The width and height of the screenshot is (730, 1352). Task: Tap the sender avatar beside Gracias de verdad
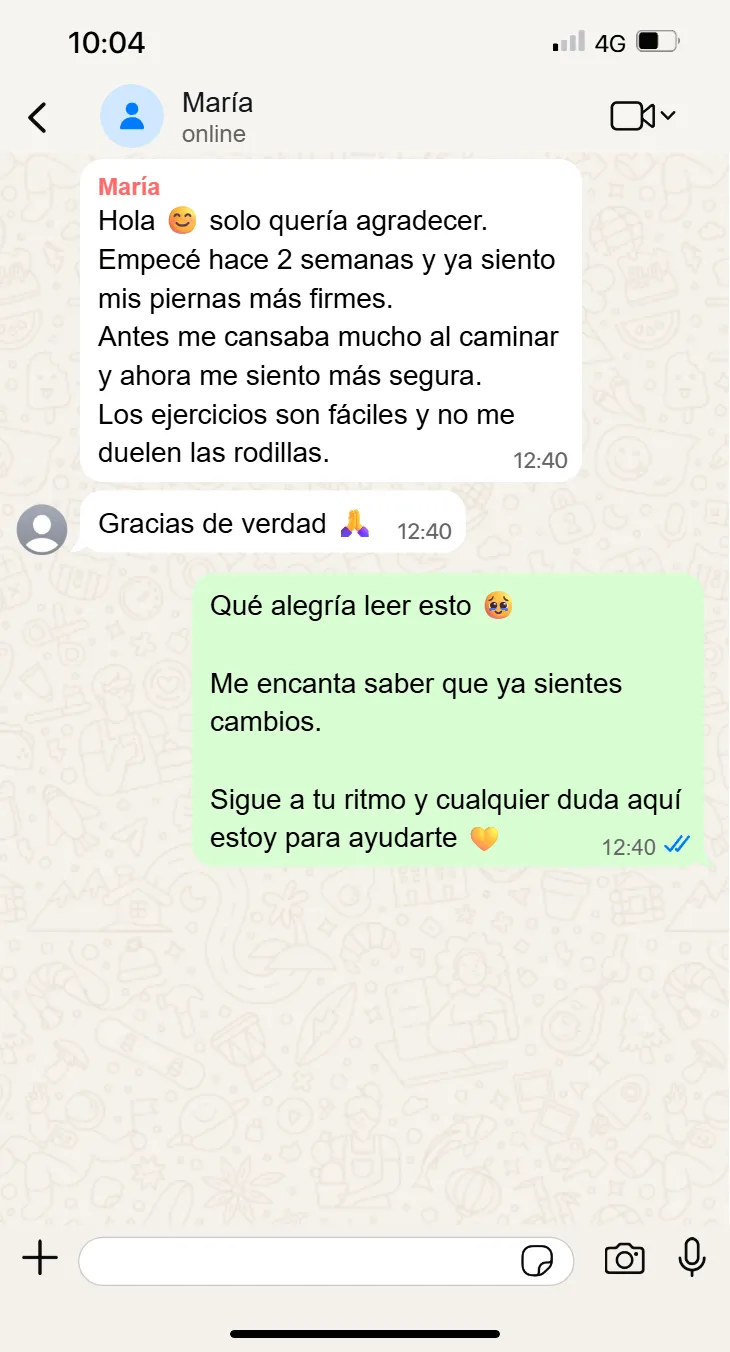[42, 529]
